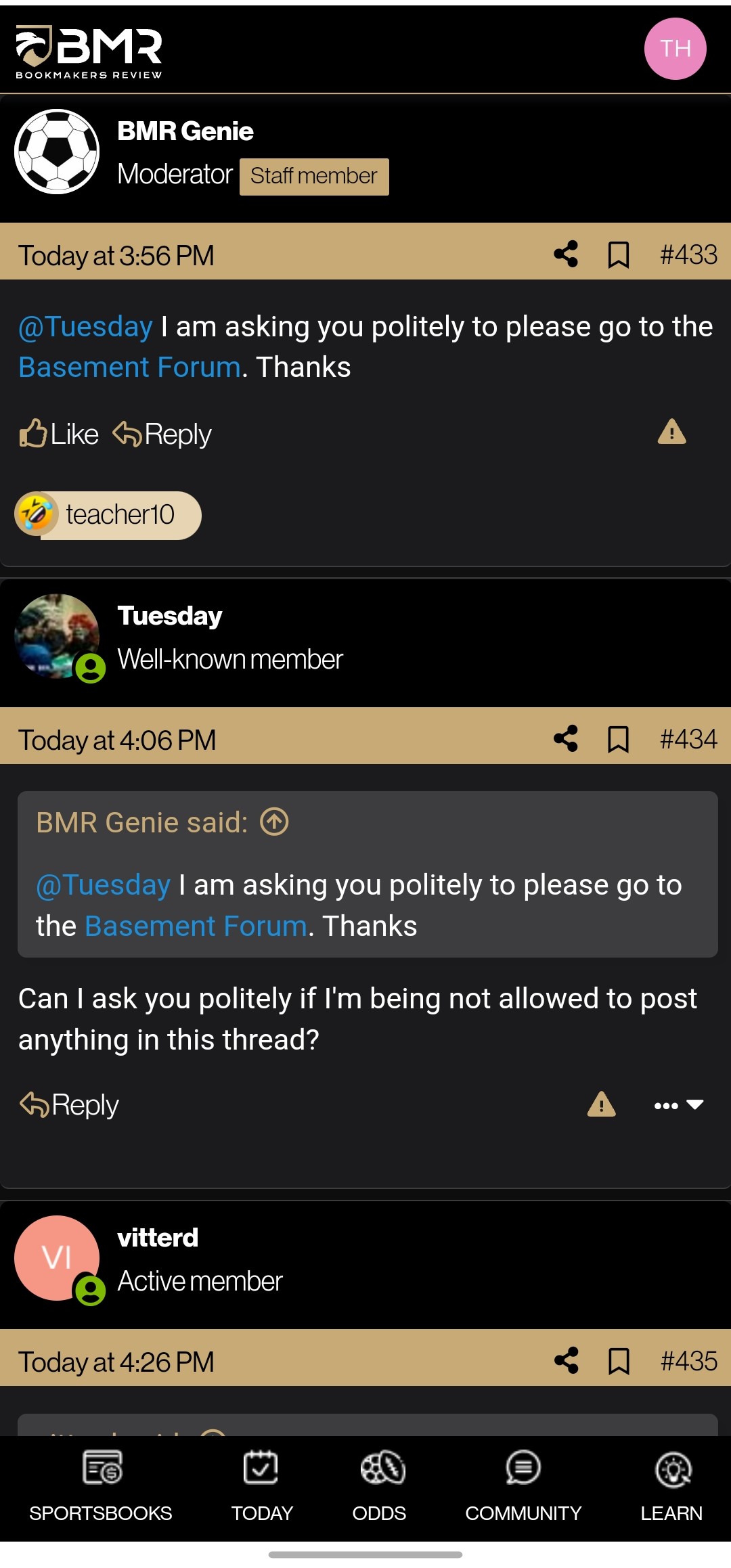Share post #434 by Tuesday
The image size is (731, 1568).
click(x=566, y=739)
